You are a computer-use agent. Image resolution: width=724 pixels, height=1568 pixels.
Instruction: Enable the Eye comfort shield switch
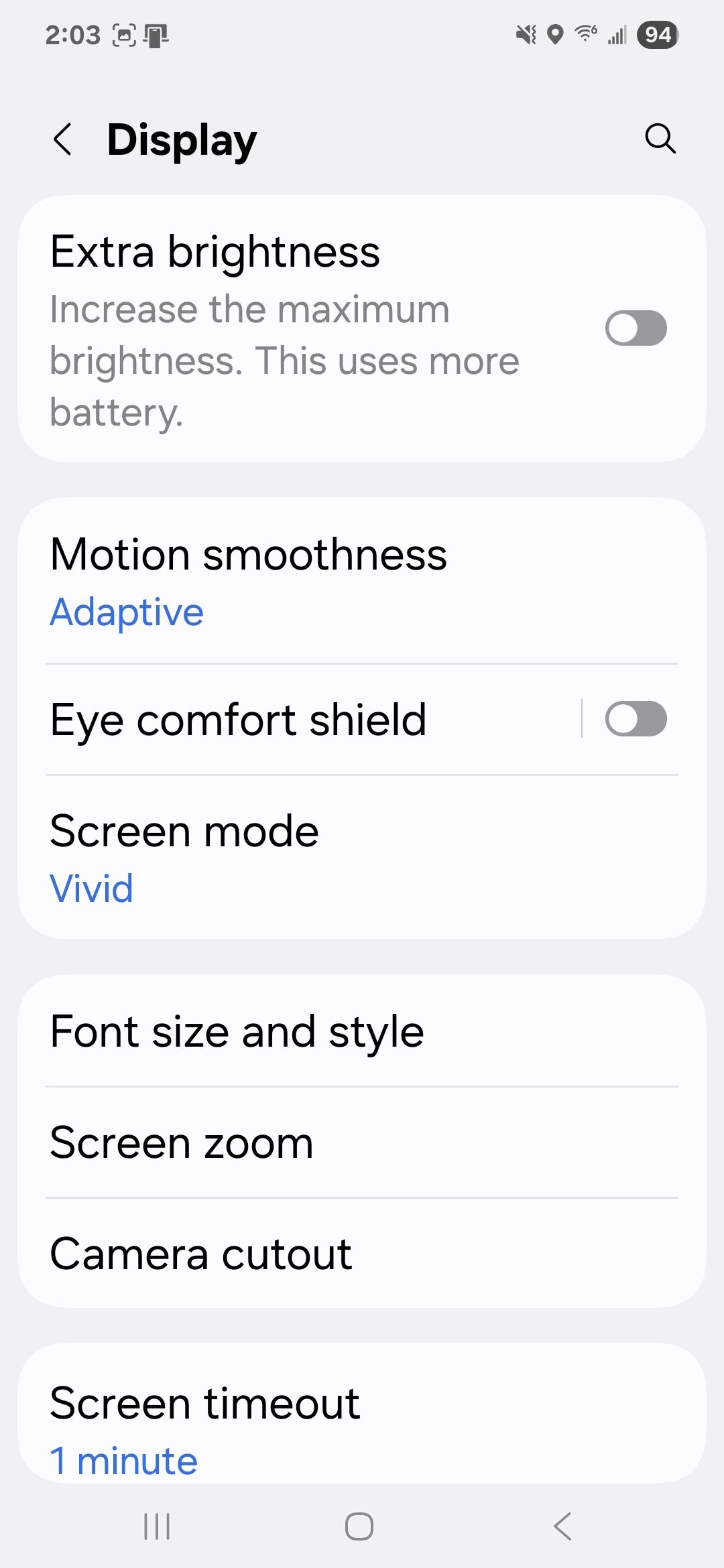(636, 719)
